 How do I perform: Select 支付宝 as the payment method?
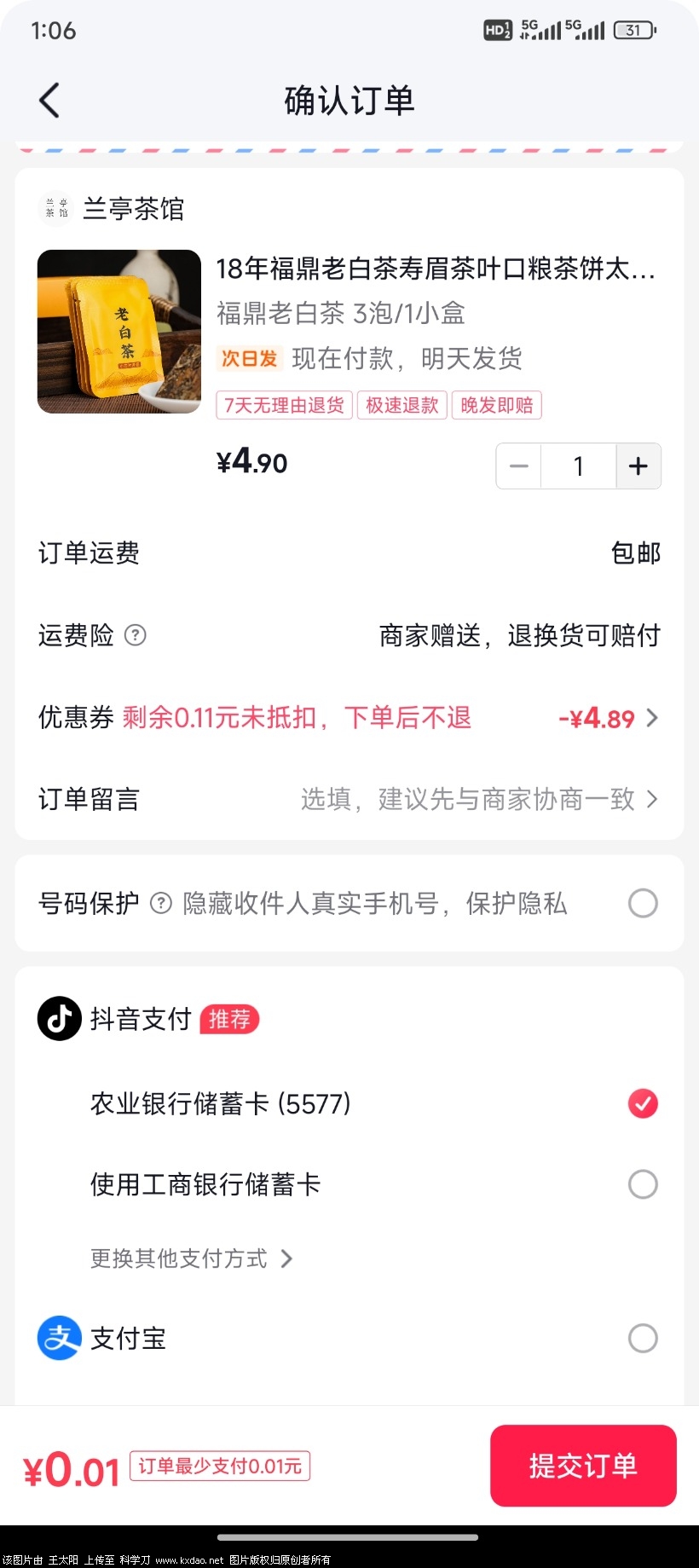pyautogui.click(x=643, y=1339)
